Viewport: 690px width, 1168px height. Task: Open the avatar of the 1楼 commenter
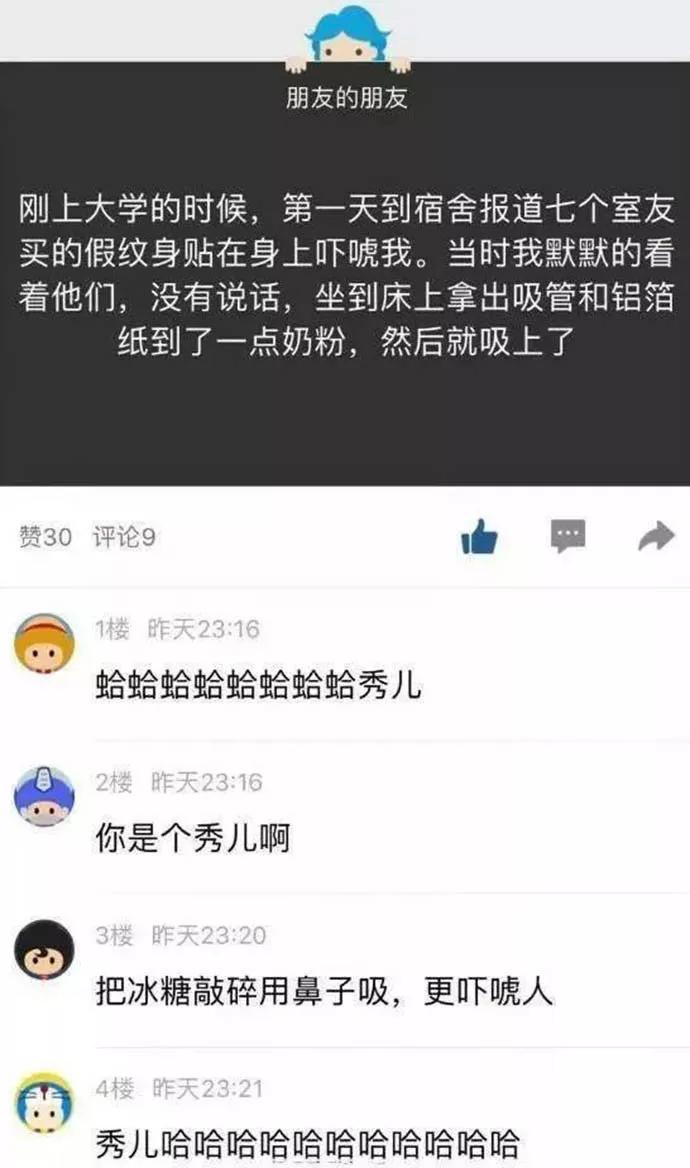[x=45, y=643]
